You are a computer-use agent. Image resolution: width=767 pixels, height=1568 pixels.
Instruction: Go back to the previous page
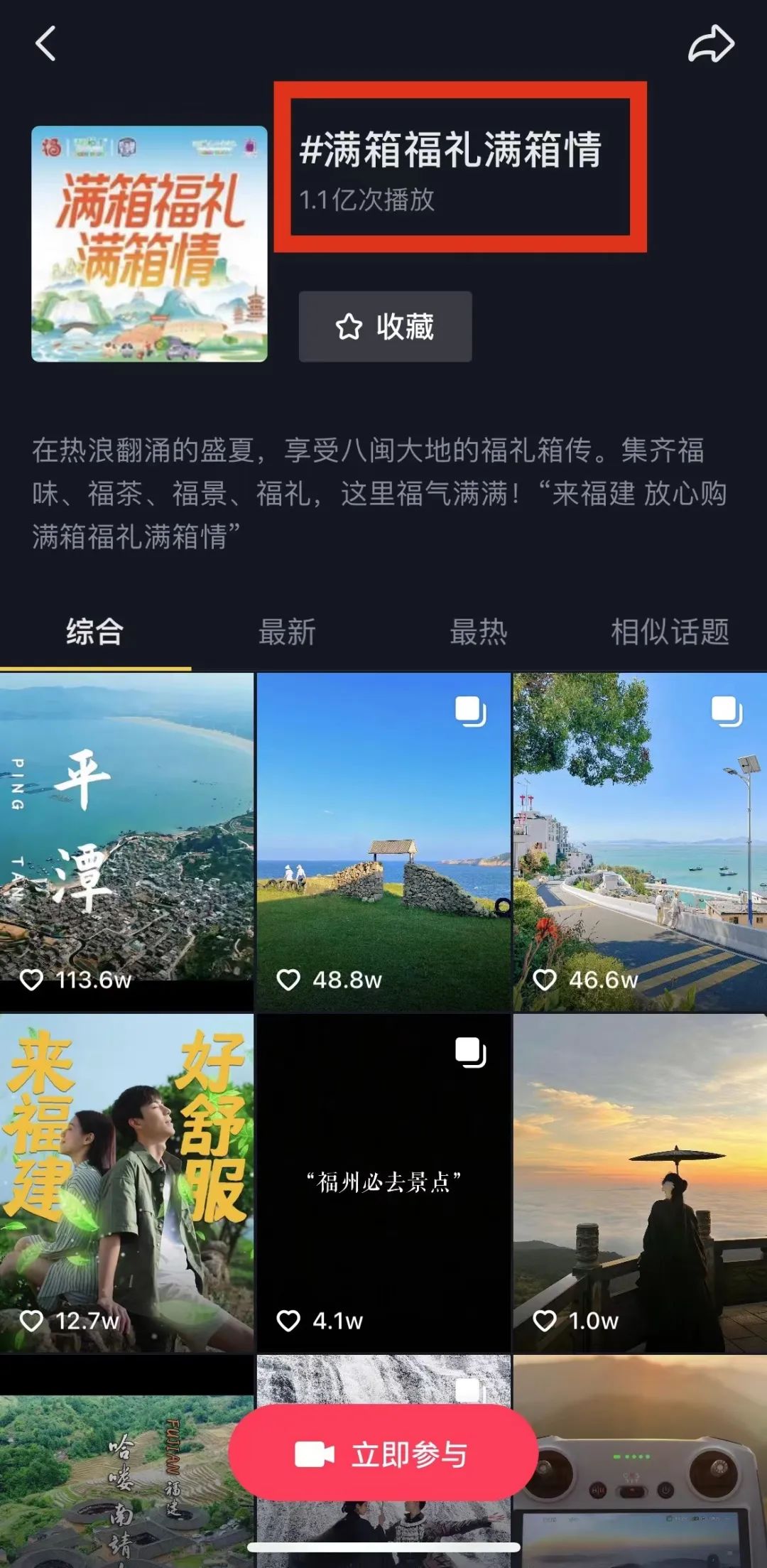[46, 44]
